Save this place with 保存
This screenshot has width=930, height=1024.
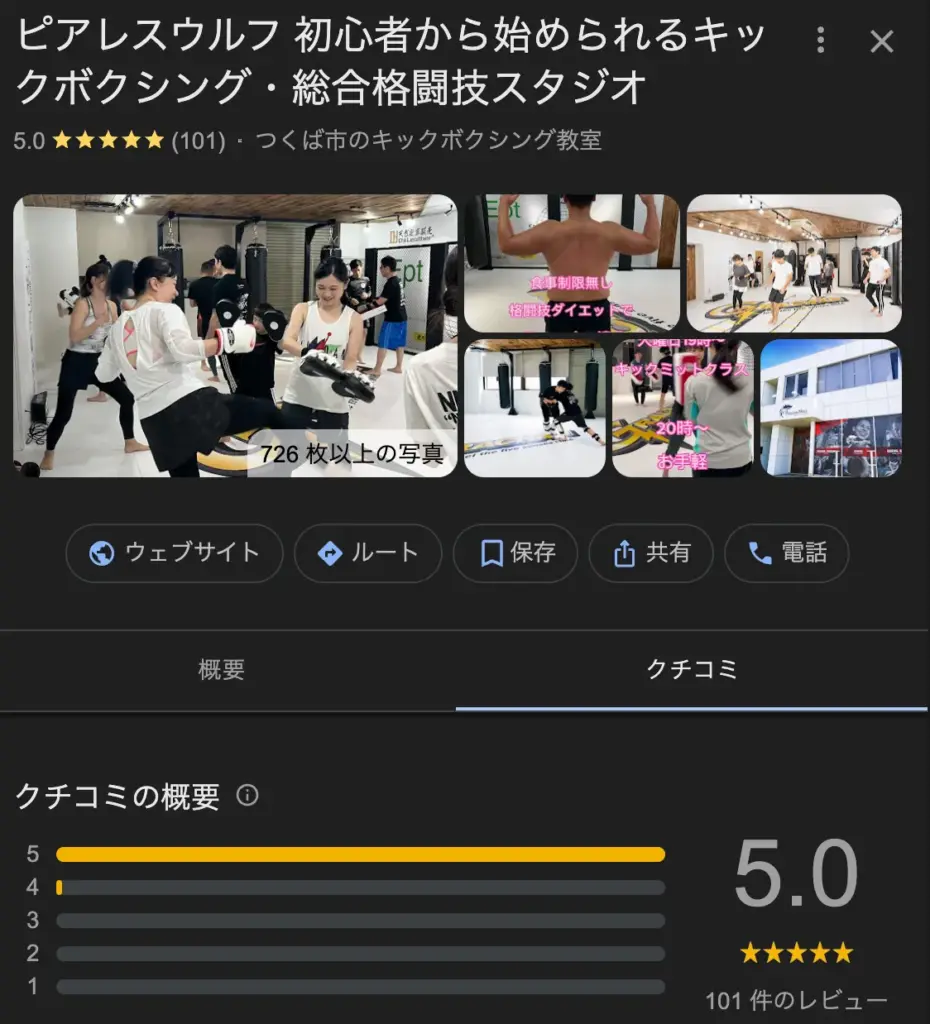(515, 553)
